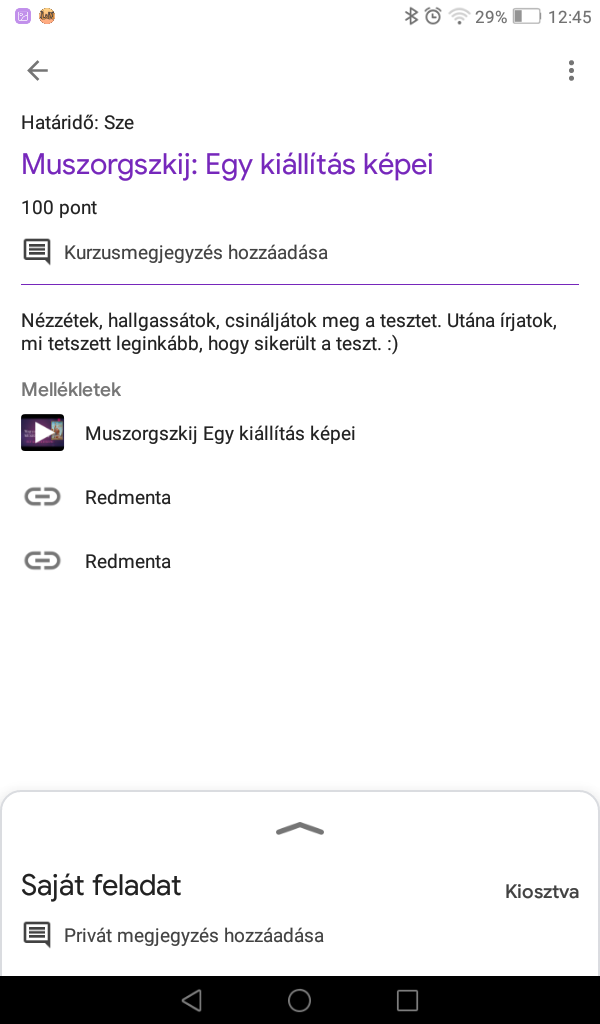Image resolution: width=600 pixels, height=1024 pixels.
Task: Tap Kurzusmegjegyzés hozzáadása to add class comment
Action: click(x=195, y=252)
